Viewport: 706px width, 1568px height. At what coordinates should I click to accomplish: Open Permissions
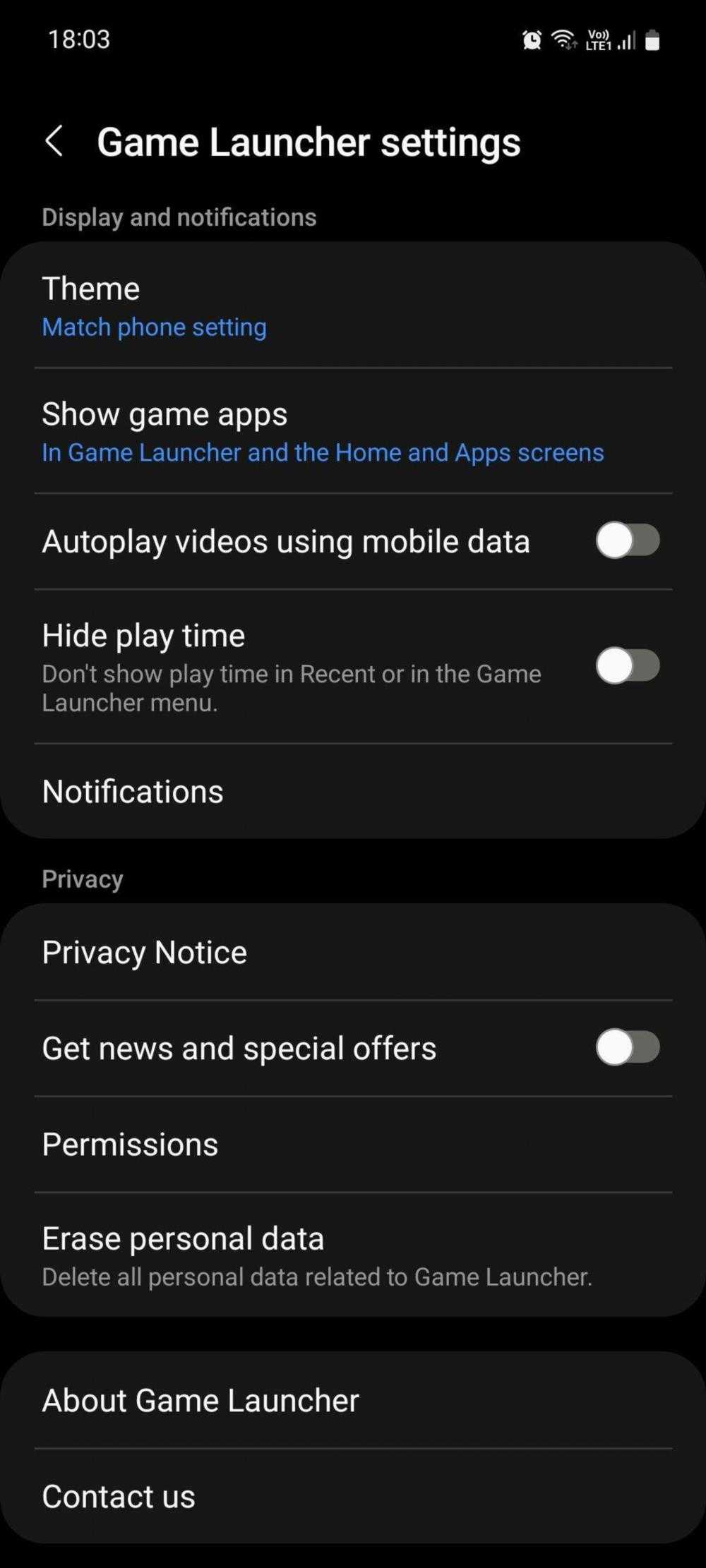pyautogui.click(x=353, y=1144)
